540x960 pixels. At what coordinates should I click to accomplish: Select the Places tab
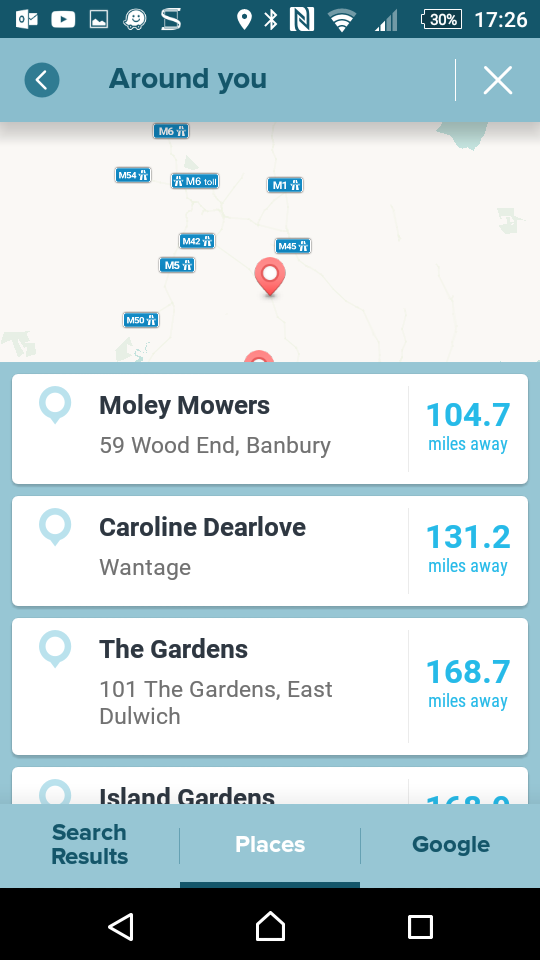click(x=270, y=844)
